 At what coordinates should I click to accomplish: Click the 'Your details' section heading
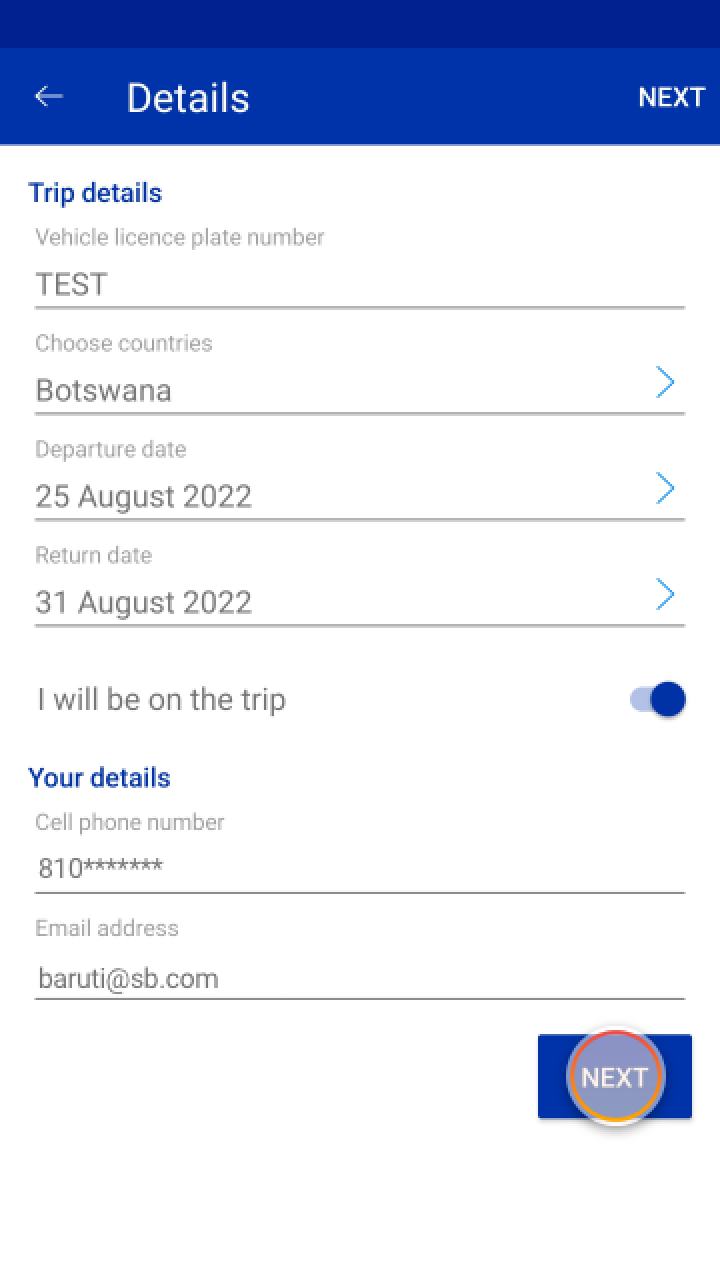point(100,778)
